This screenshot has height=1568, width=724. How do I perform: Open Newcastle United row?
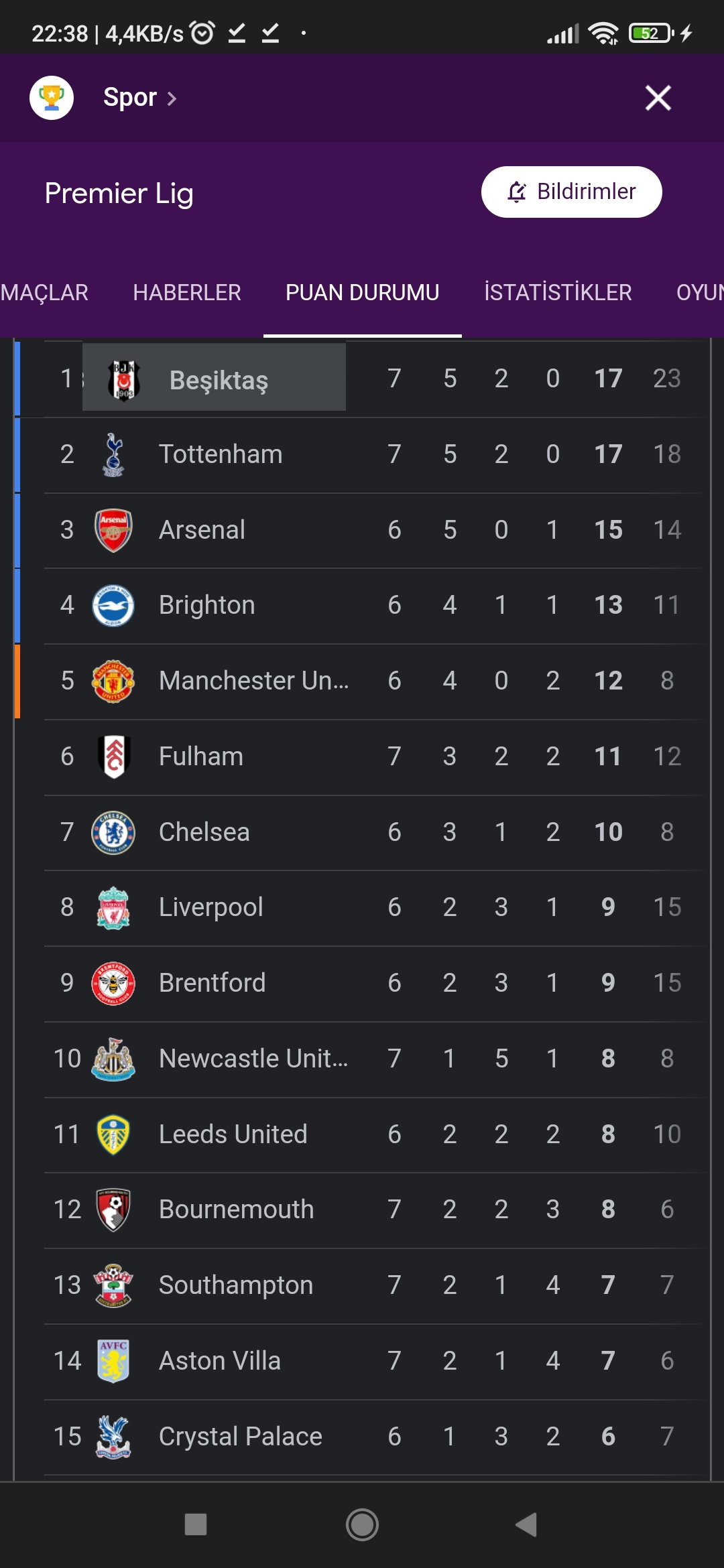coord(362,1059)
